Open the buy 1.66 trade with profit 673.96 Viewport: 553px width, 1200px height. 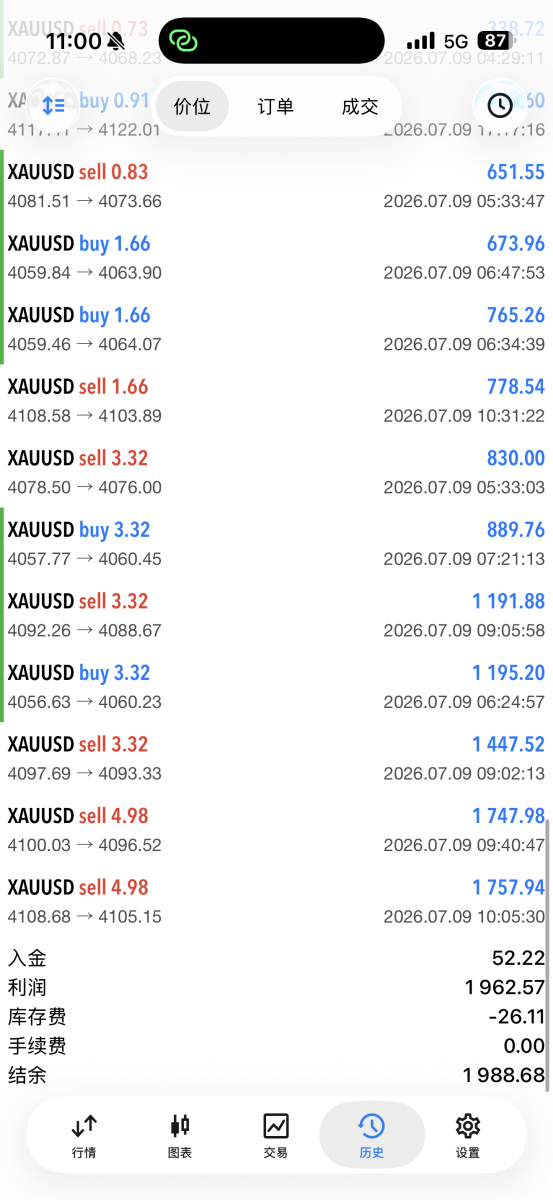[276, 258]
